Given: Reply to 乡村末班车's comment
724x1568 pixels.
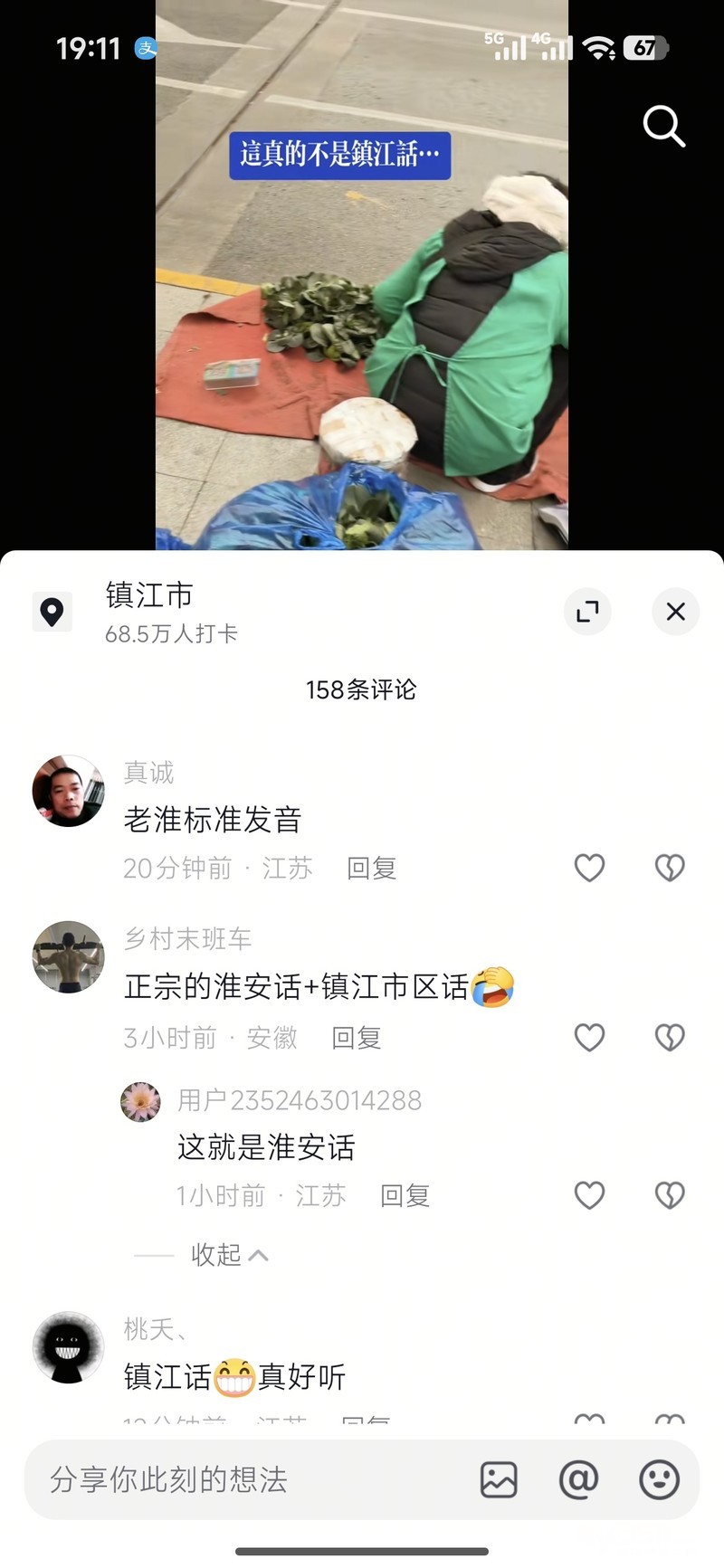Looking at the screenshot, I should (x=356, y=1038).
